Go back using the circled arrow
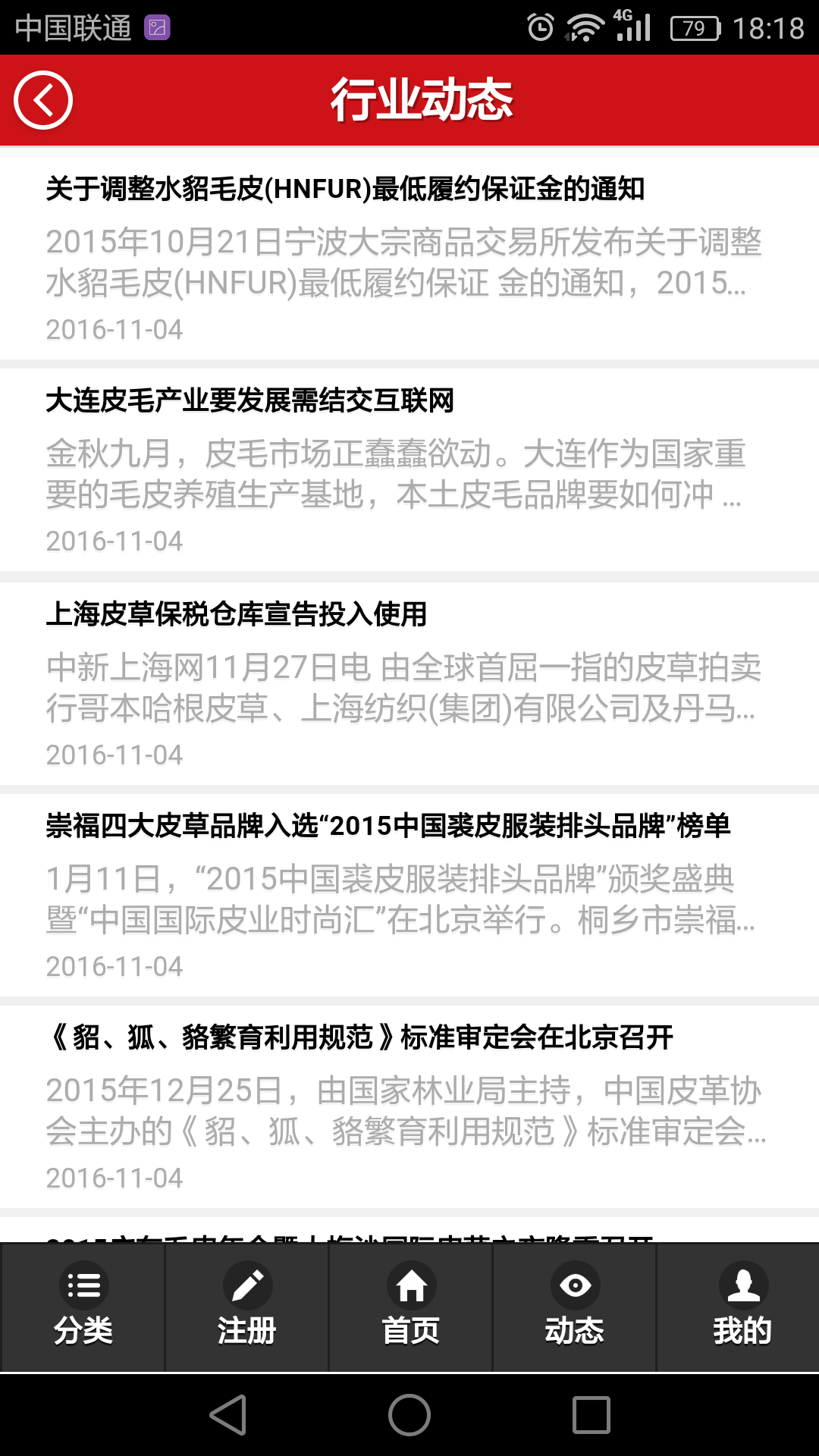The width and height of the screenshot is (819, 1456). click(43, 100)
